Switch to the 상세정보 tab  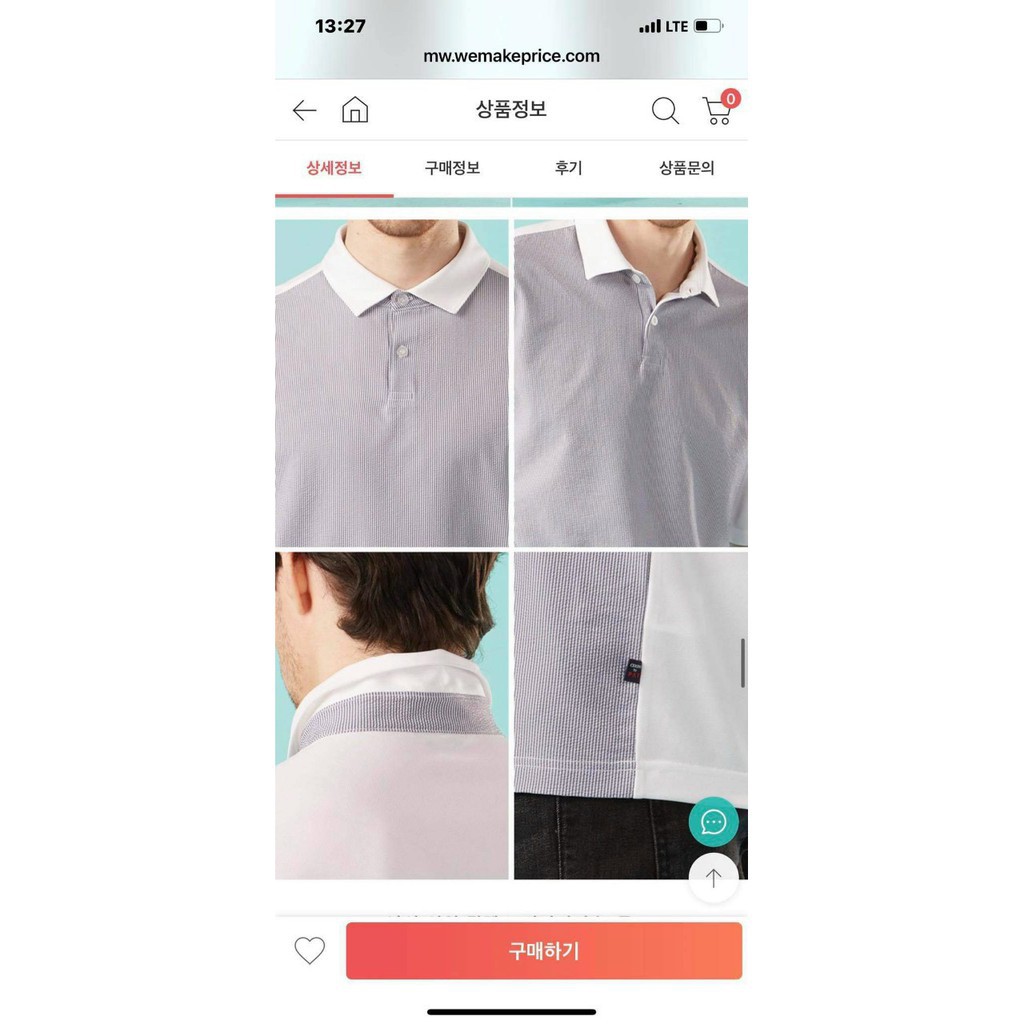pyautogui.click(x=334, y=168)
